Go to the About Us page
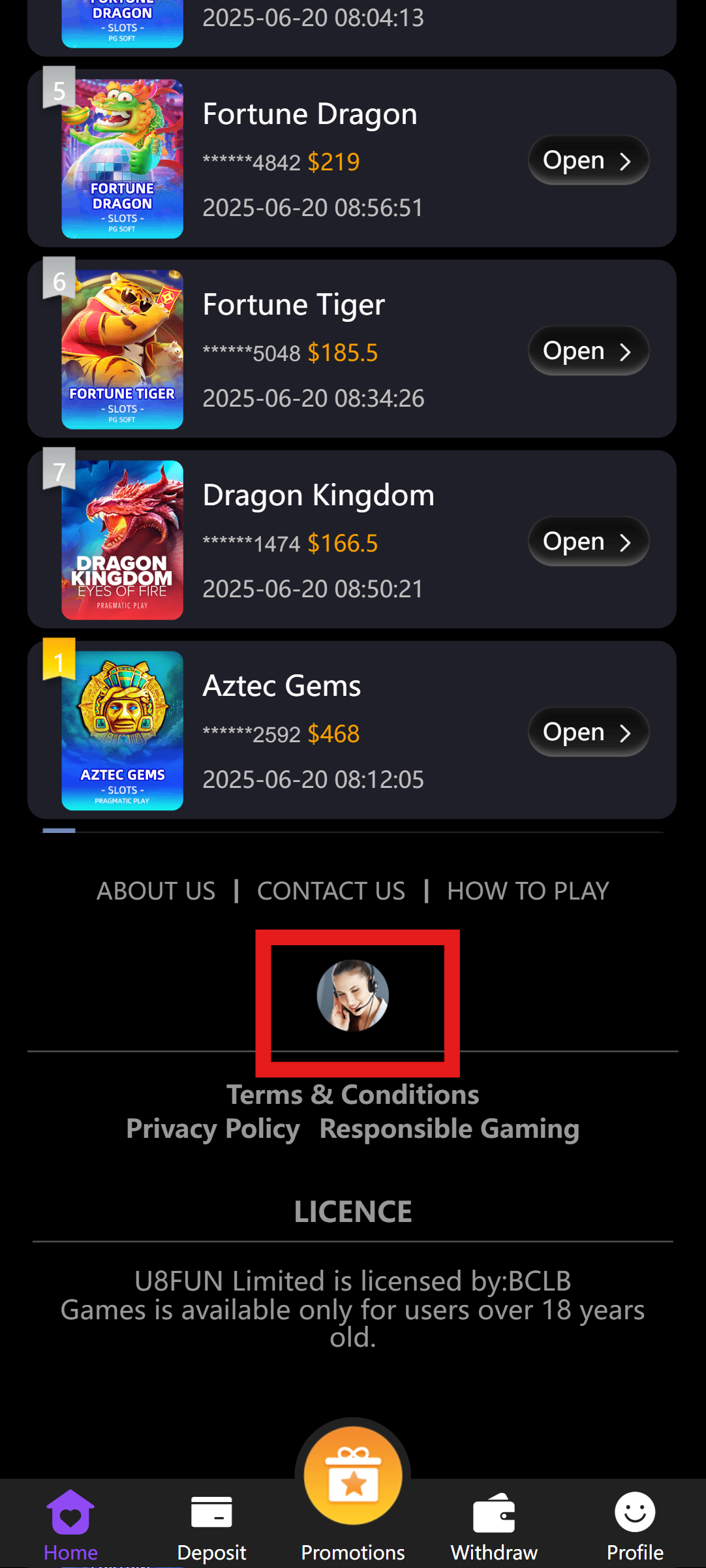The width and height of the screenshot is (706, 1568). (156, 891)
